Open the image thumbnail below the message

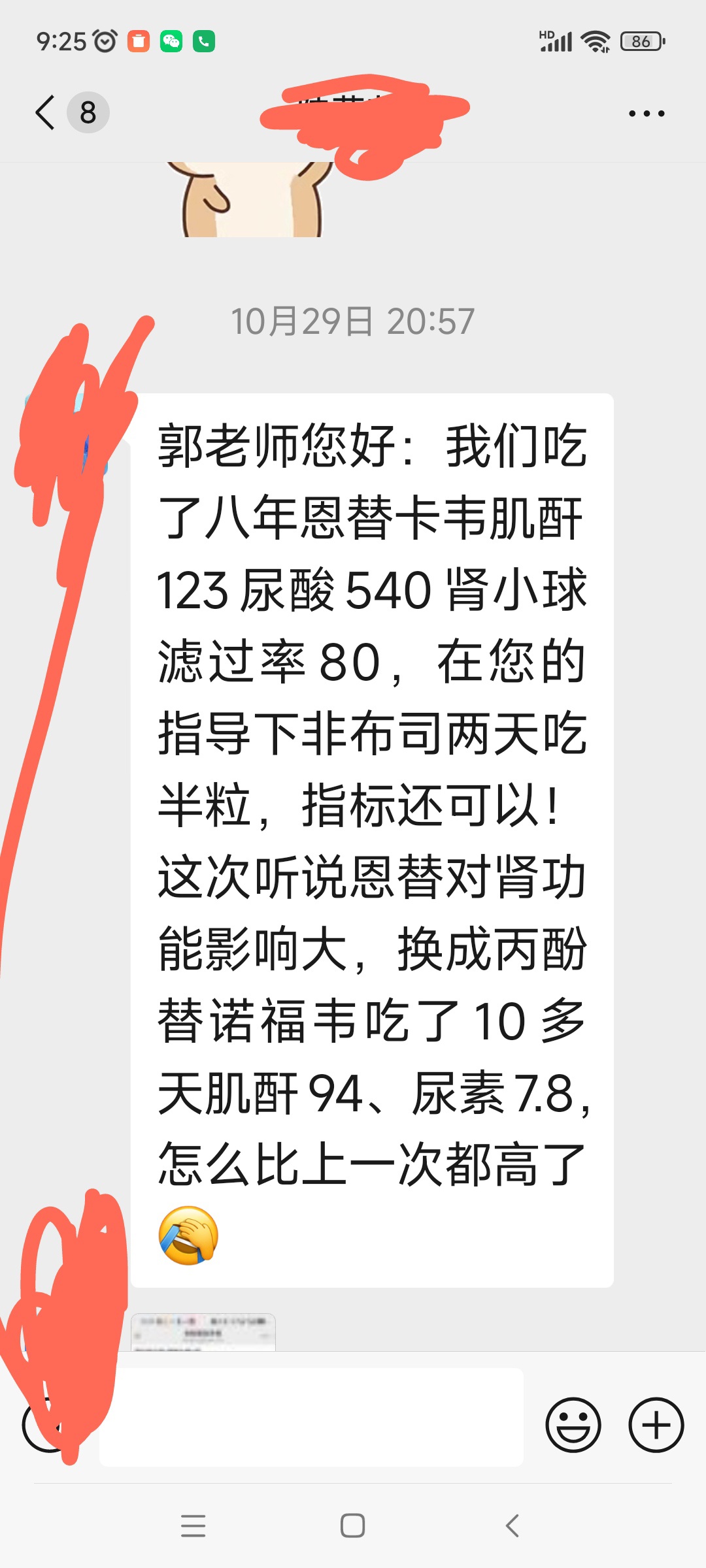tap(203, 1333)
